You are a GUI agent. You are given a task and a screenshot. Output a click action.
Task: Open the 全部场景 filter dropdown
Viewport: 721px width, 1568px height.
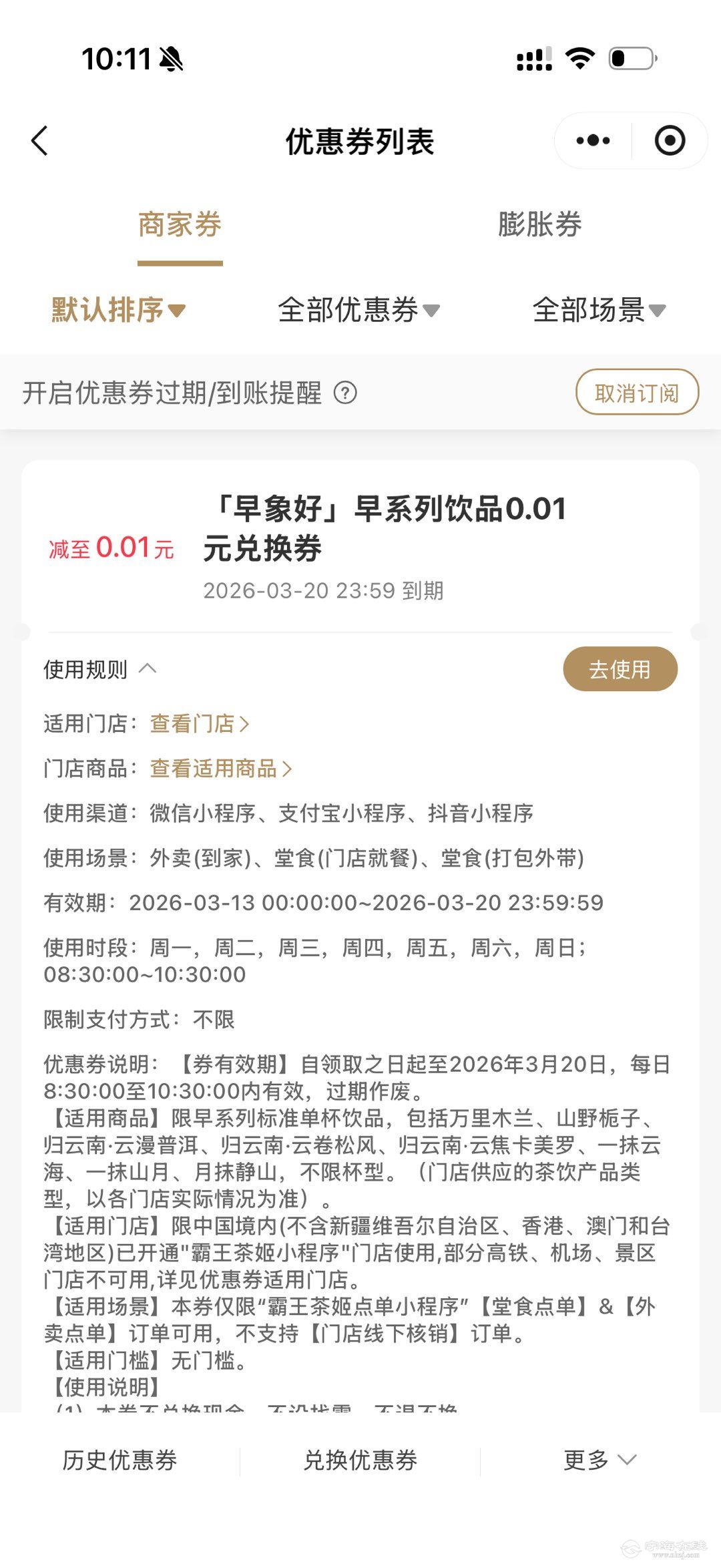(x=599, y=310)
